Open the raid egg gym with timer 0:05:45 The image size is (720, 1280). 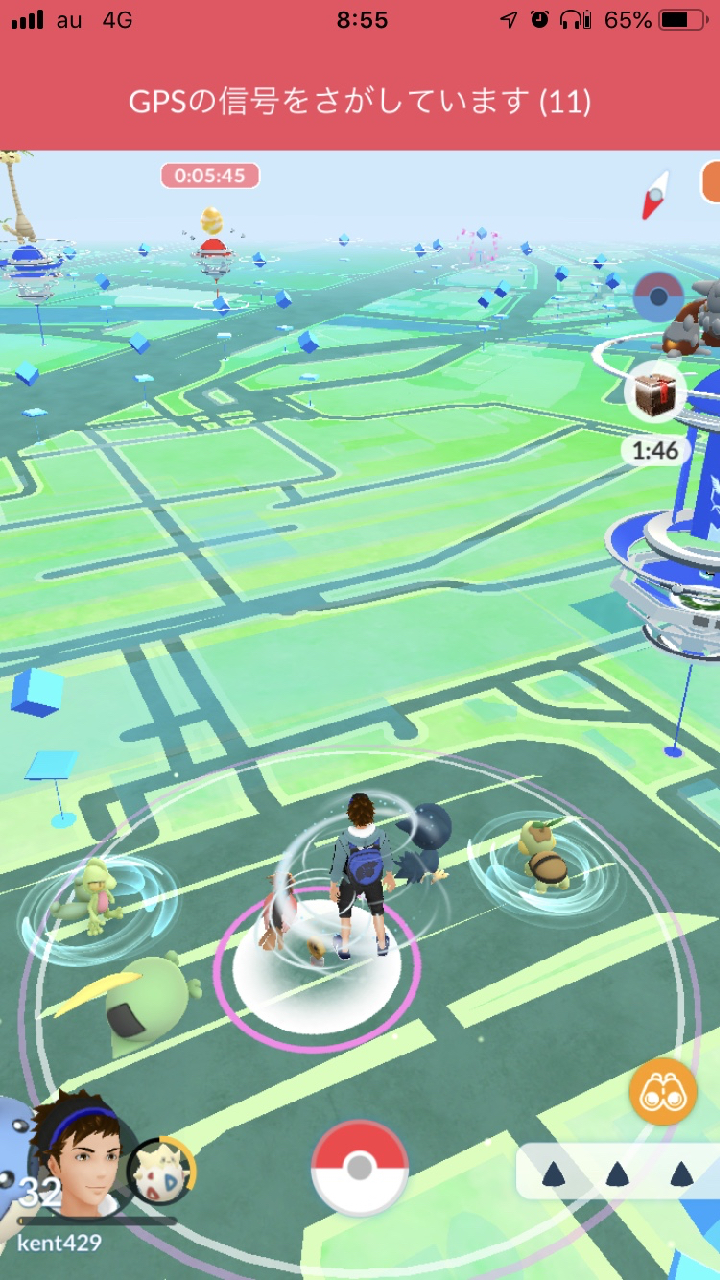[x=212, y=248]
